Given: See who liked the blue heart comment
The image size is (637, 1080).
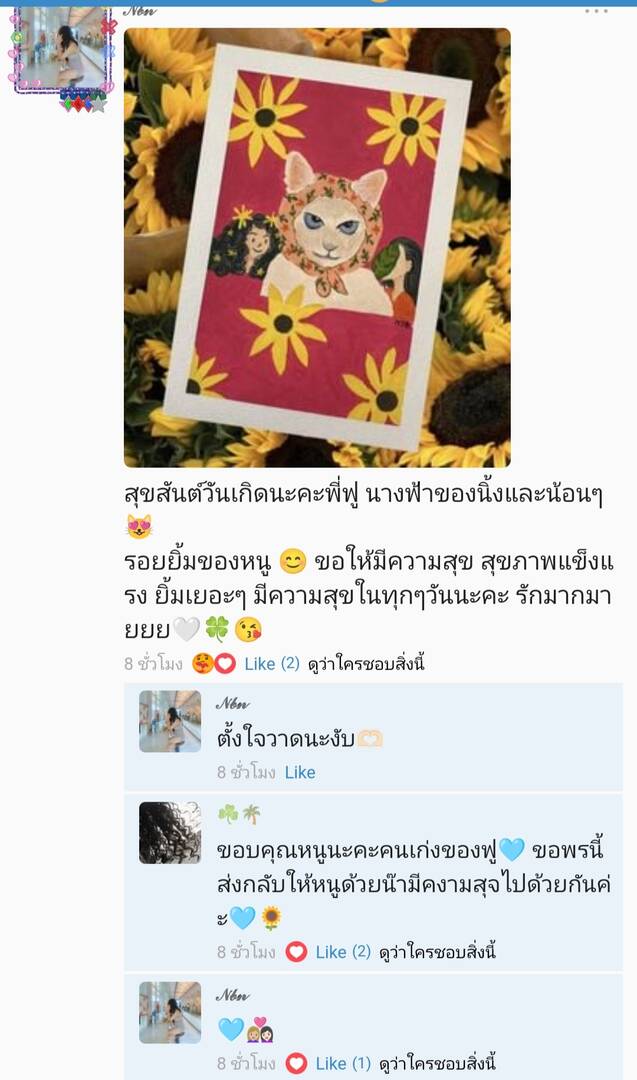Looking at the screenshot, I should click(x=437, y=1063).
